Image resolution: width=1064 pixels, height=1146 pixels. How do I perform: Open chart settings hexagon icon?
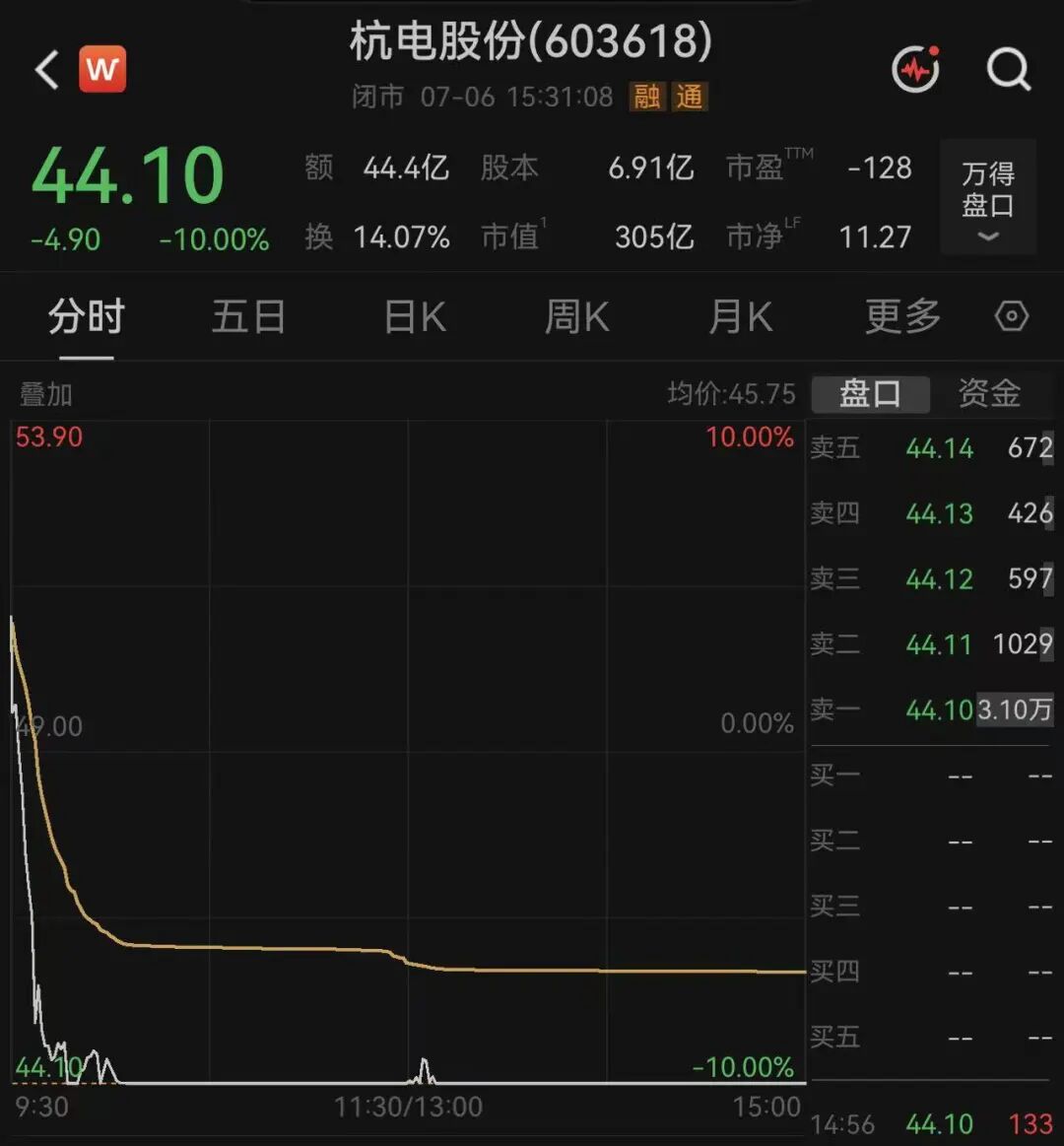pos(1012,316)
